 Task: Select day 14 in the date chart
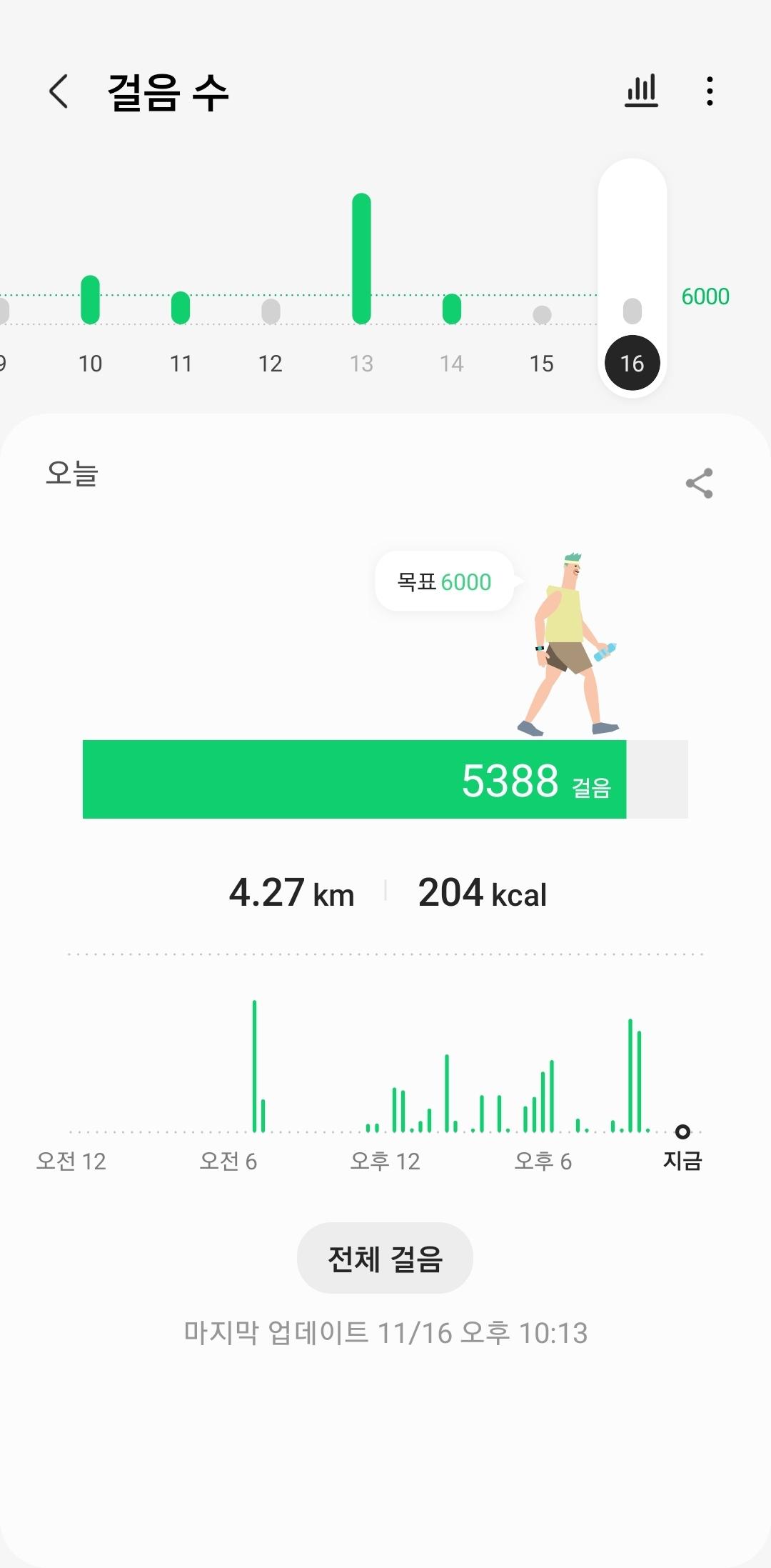tap(452, 363)
